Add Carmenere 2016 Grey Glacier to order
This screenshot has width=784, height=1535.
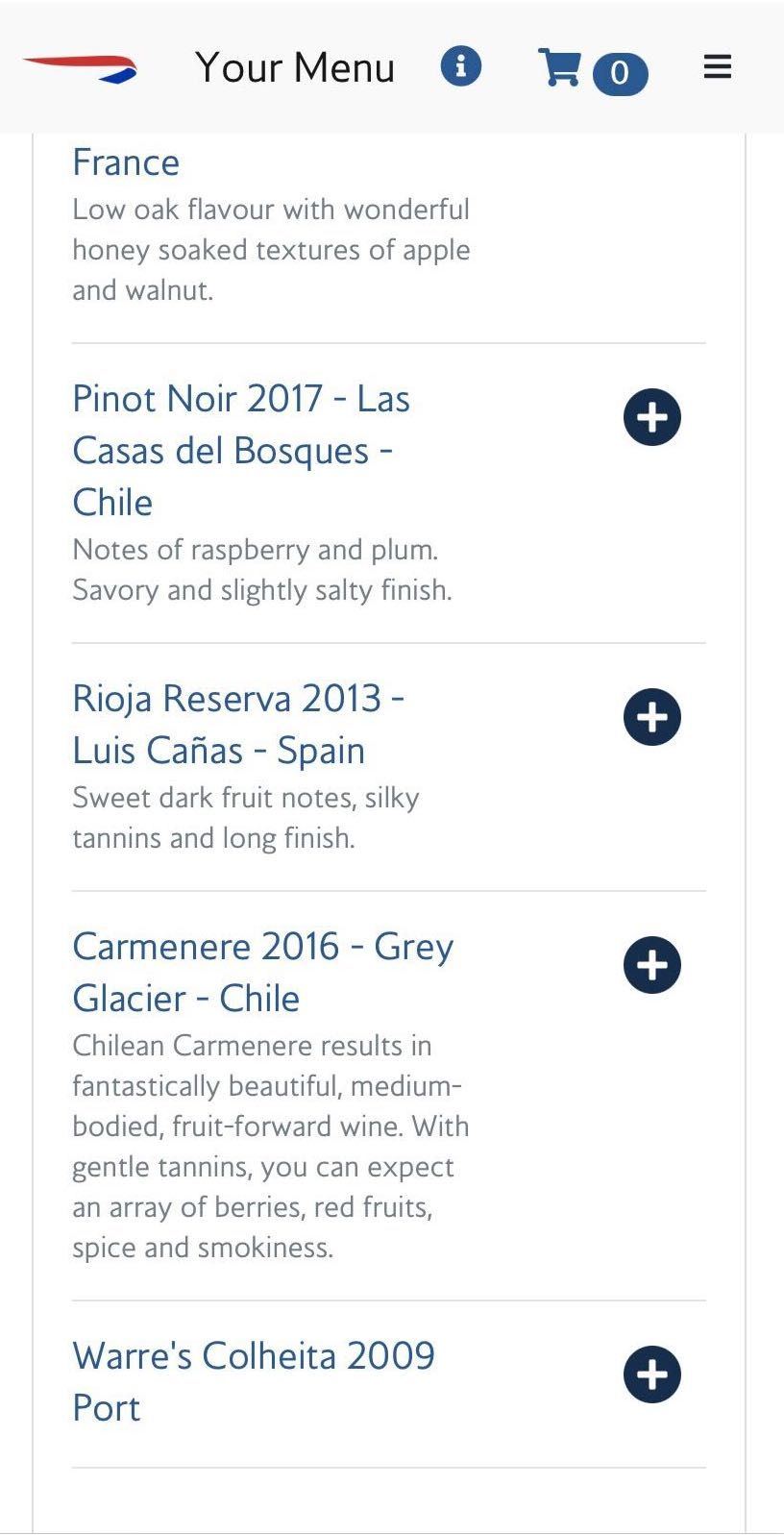pos(651,965)
